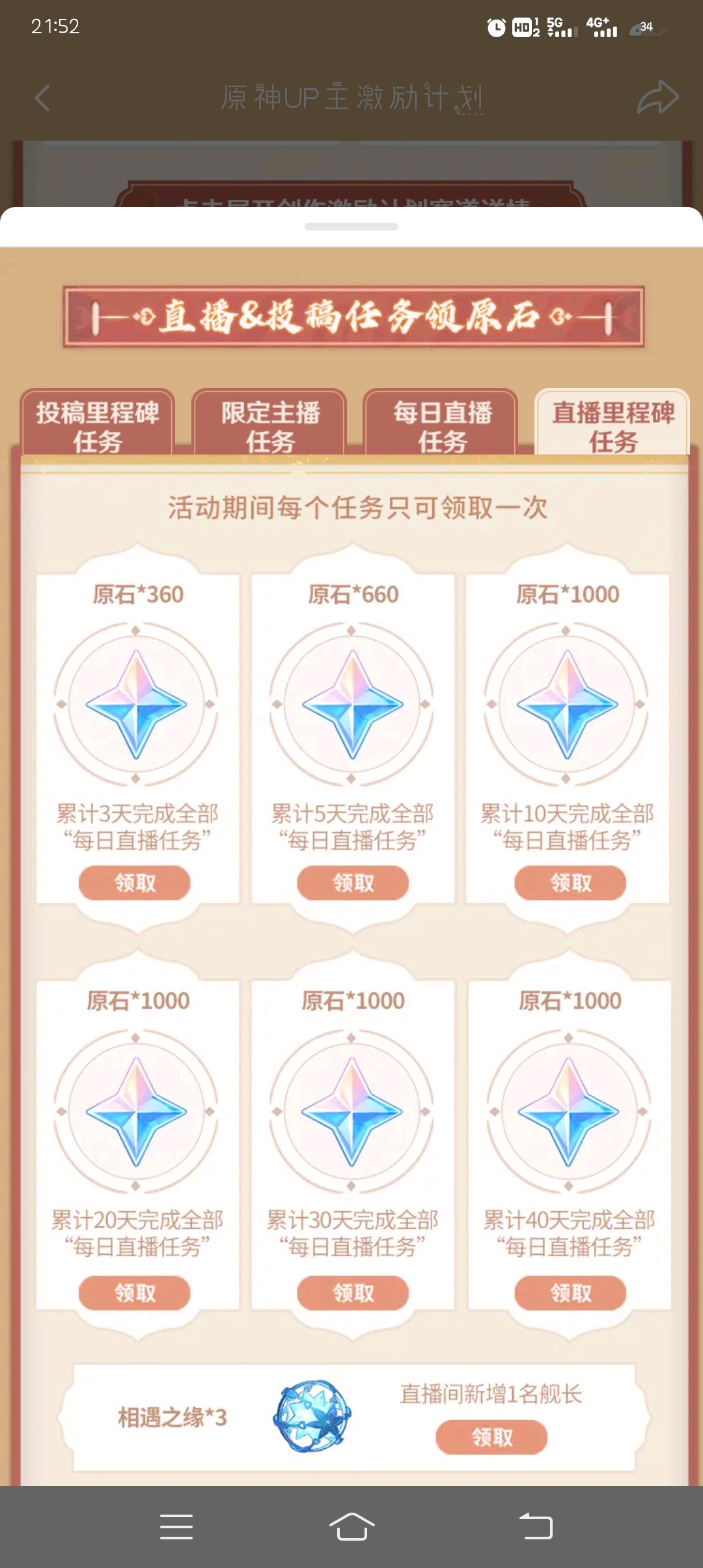
Task: Tap the bottom sheet drag handle
Action: (x=351, y=227)
